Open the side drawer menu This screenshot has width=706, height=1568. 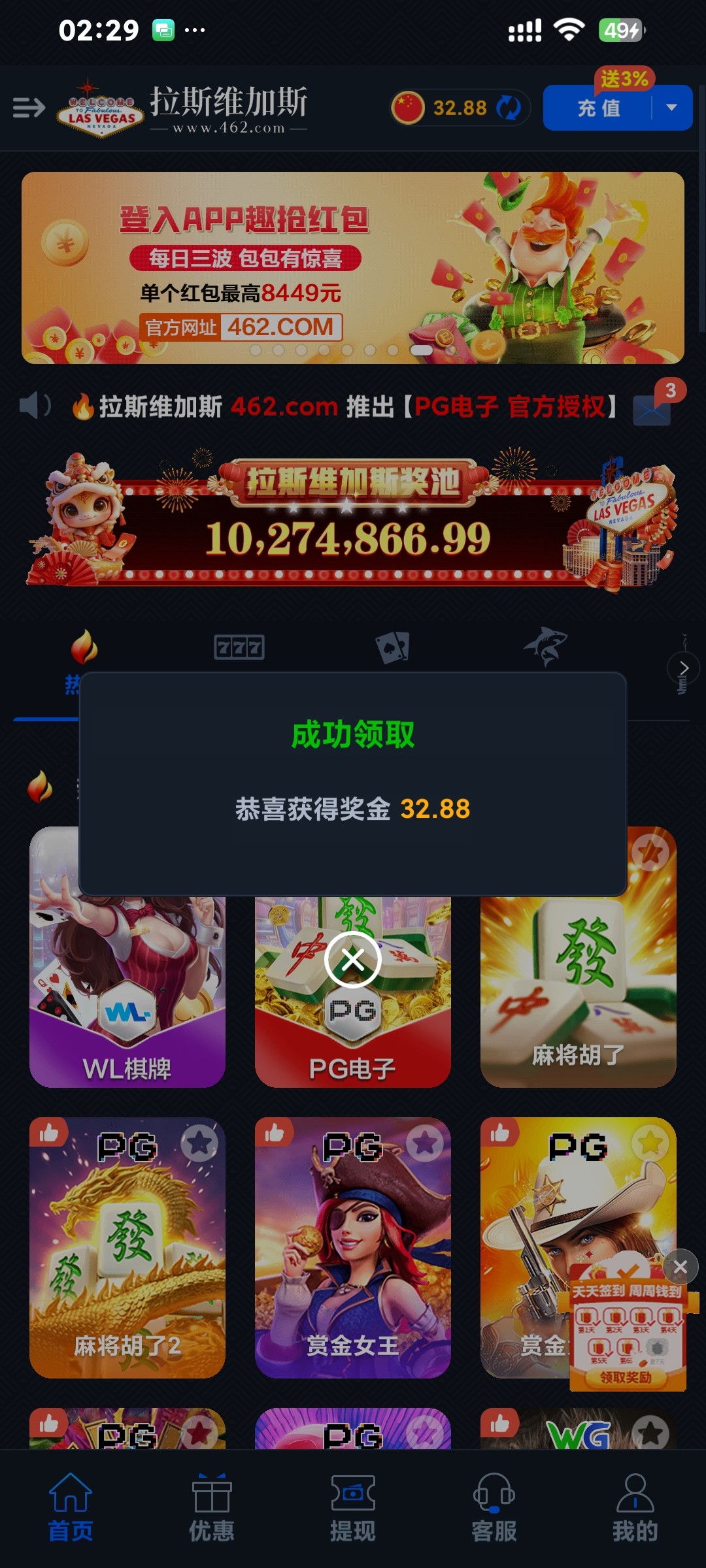coord(29,107)
